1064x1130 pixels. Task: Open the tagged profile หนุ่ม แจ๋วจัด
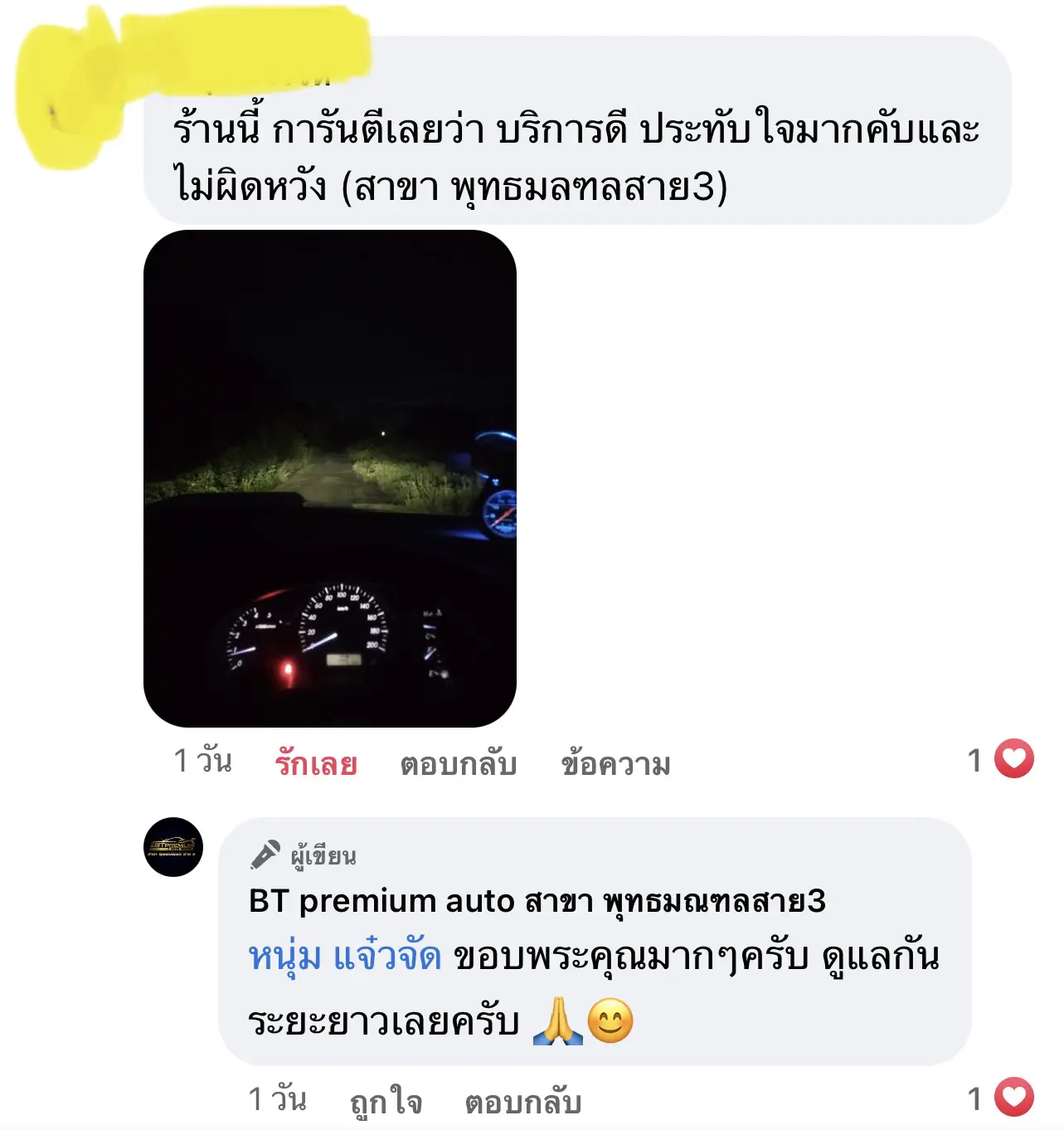tap(345, 957)
